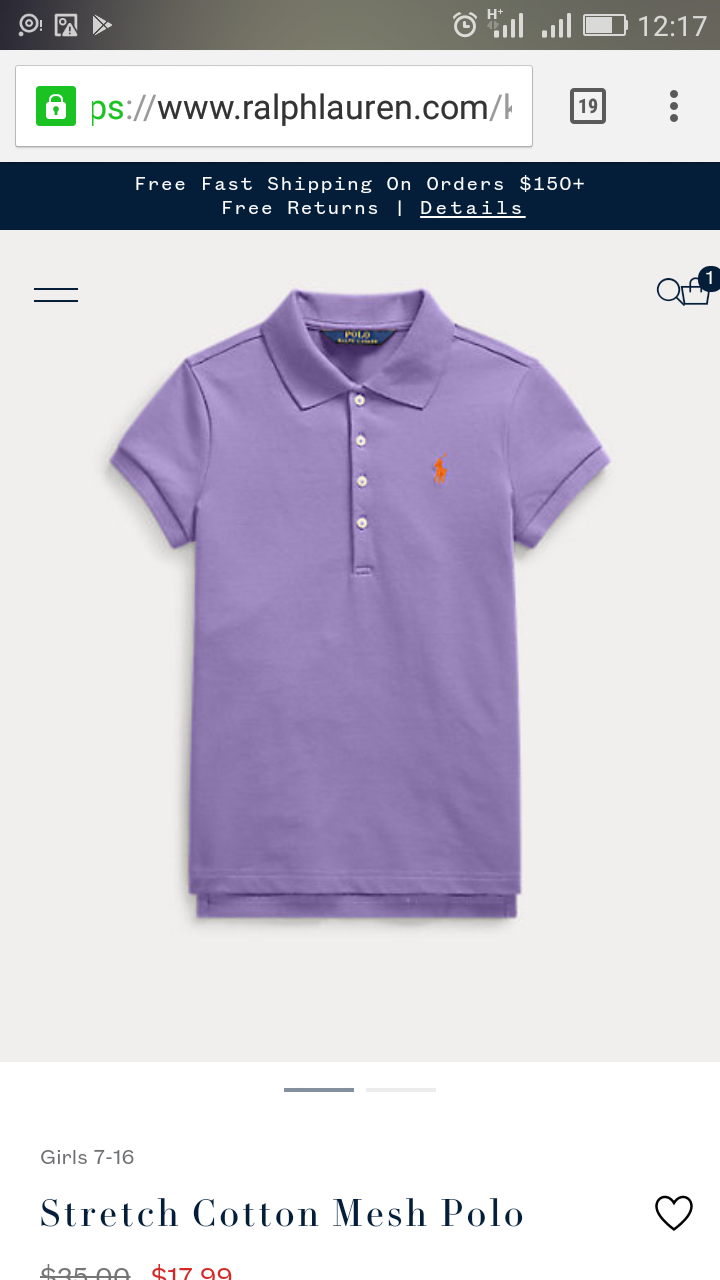
Task: Open the Details link in the shipping banner
Action: [472, 208]
